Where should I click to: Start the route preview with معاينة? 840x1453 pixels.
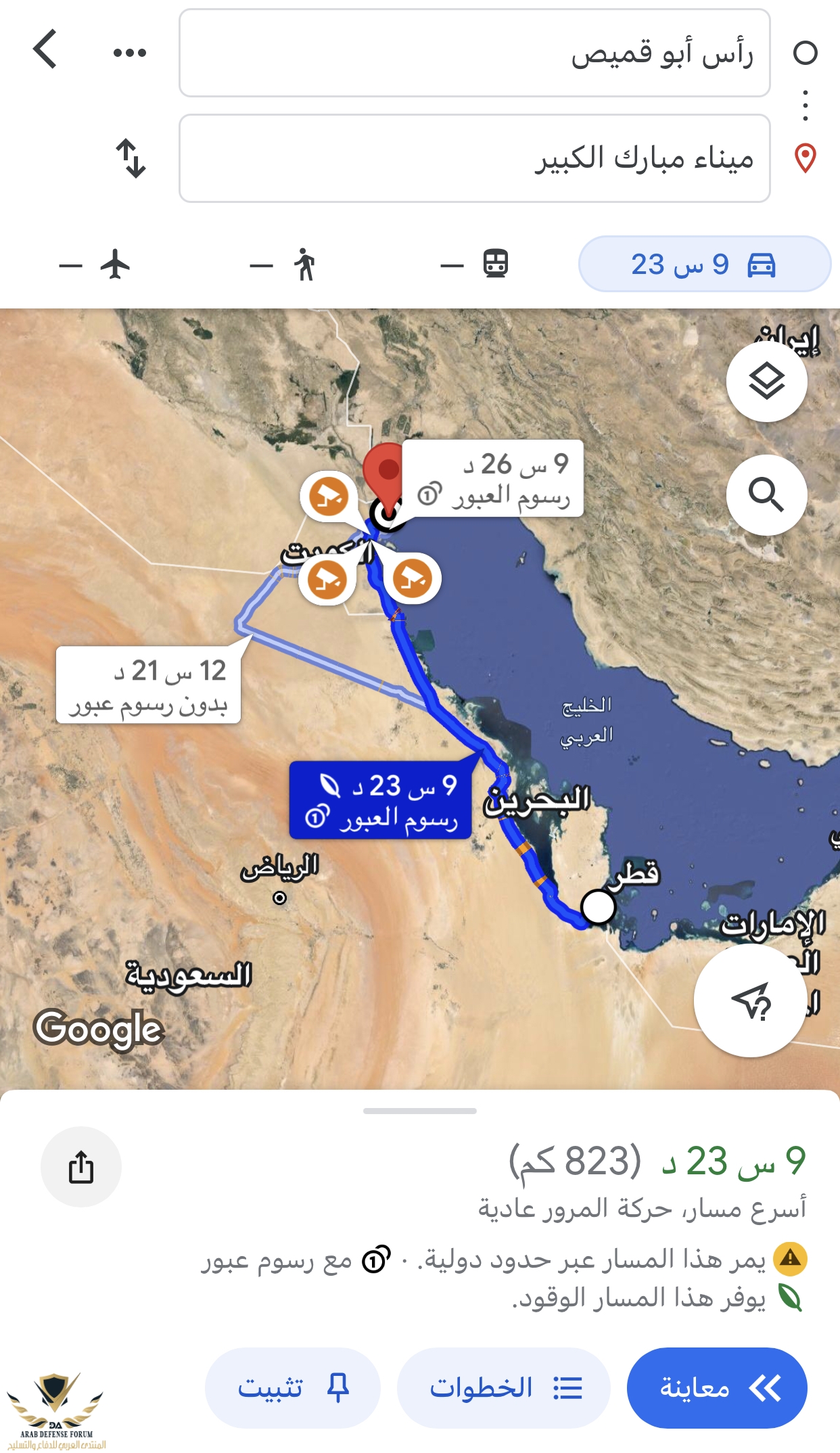717,1388
